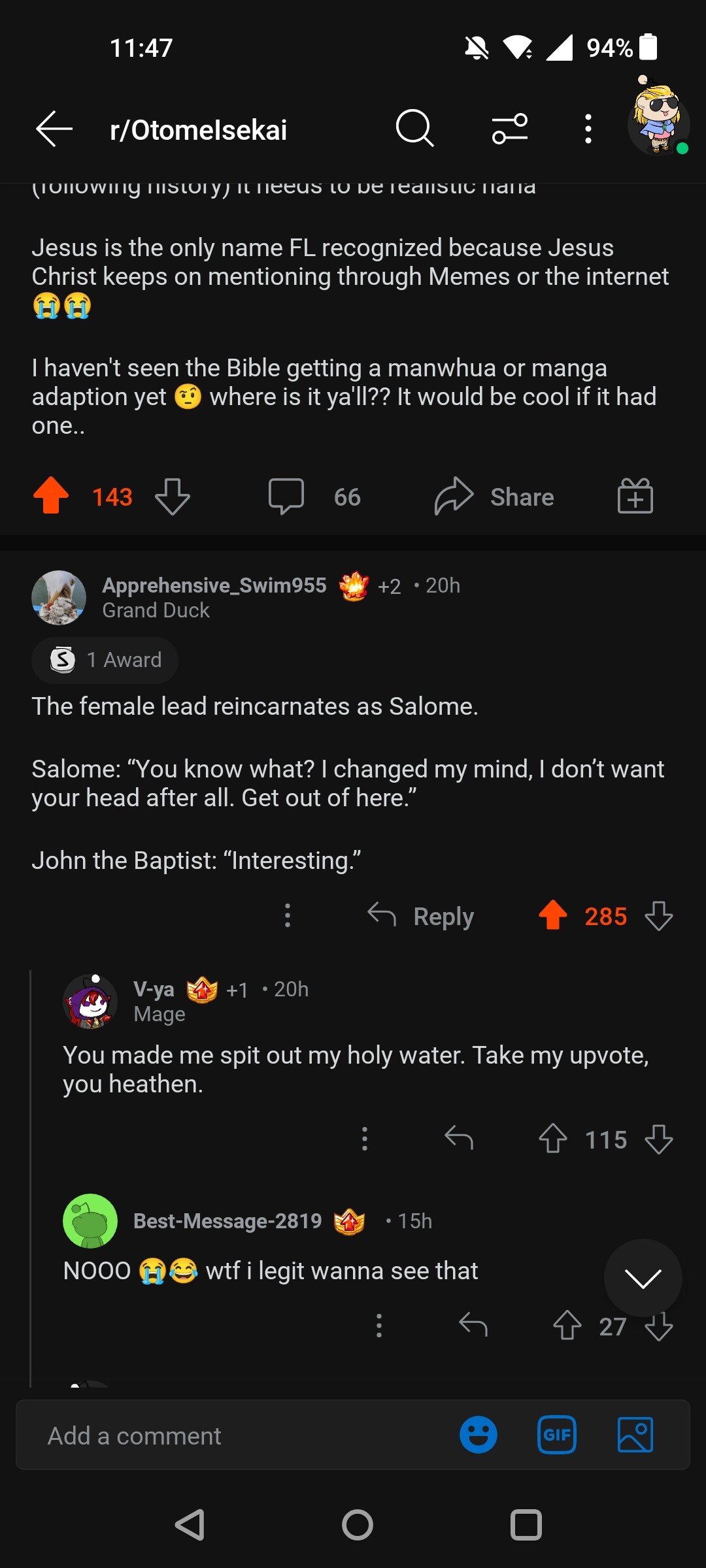The image size is (706, 1568).
Task: Add a GIF to your comment
Action: point(557,1435)
